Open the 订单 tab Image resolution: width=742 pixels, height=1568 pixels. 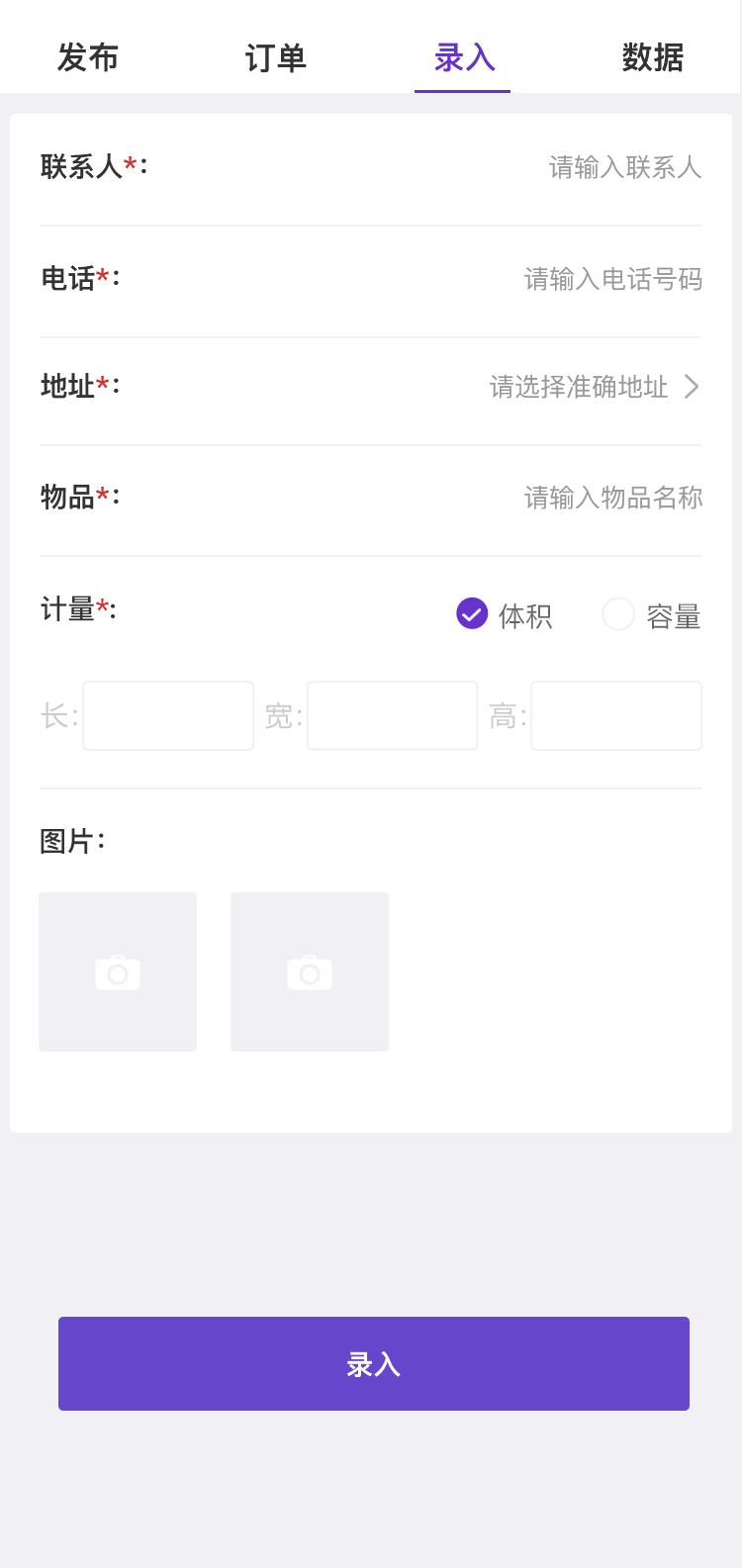point(275,57)
